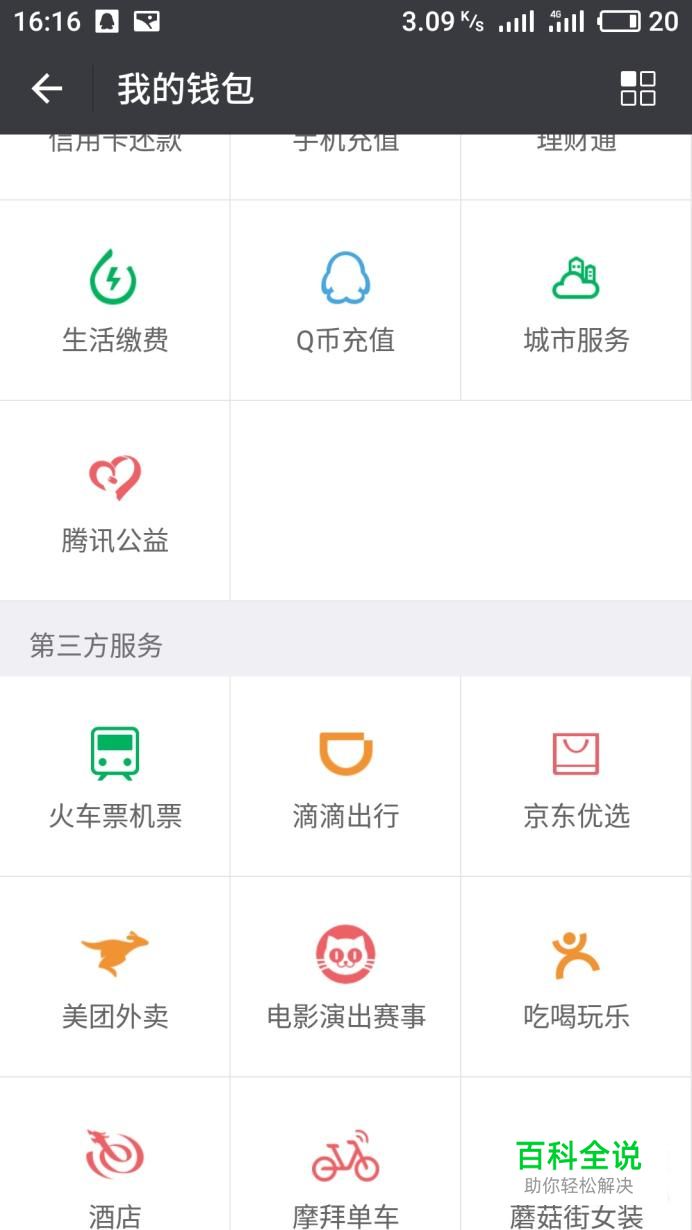The width and height of the screenshot is (692, 1230).
Task: Select Q币充值 recharge
Action: click(346, 300)
